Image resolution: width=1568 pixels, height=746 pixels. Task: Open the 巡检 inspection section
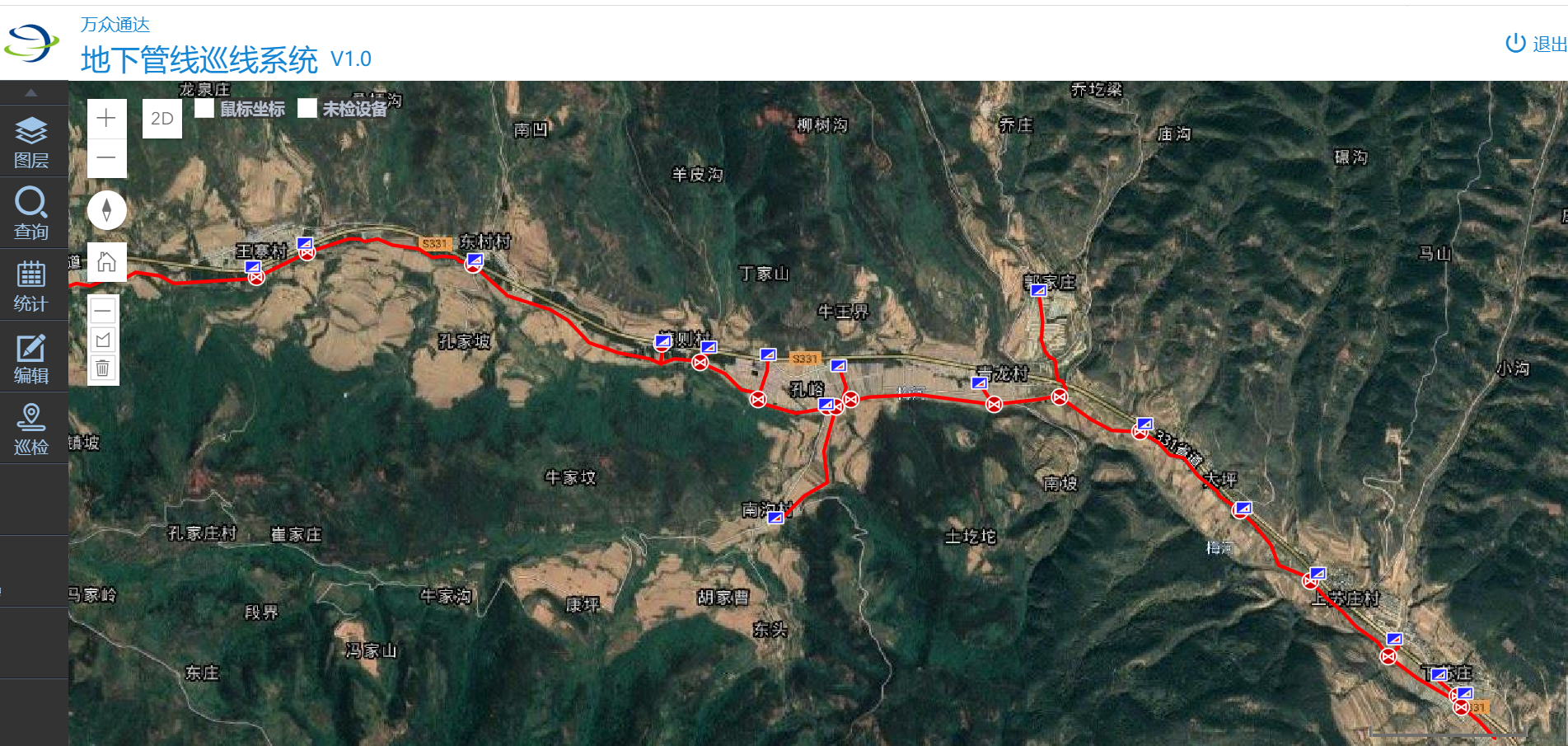(31, 429)
